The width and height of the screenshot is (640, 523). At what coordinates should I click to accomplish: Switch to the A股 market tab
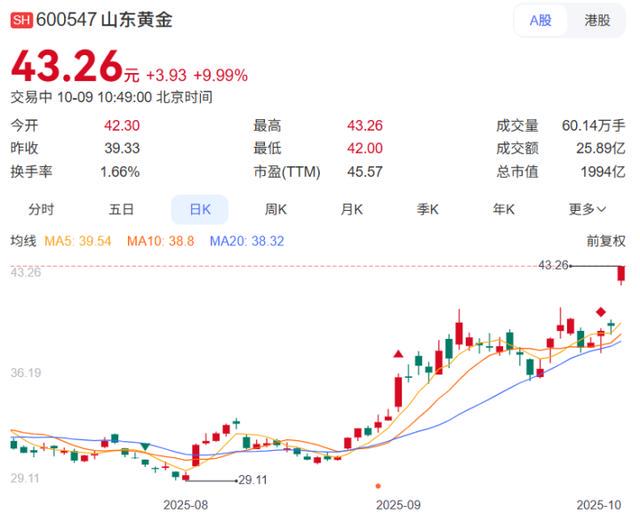click(541, 20)
